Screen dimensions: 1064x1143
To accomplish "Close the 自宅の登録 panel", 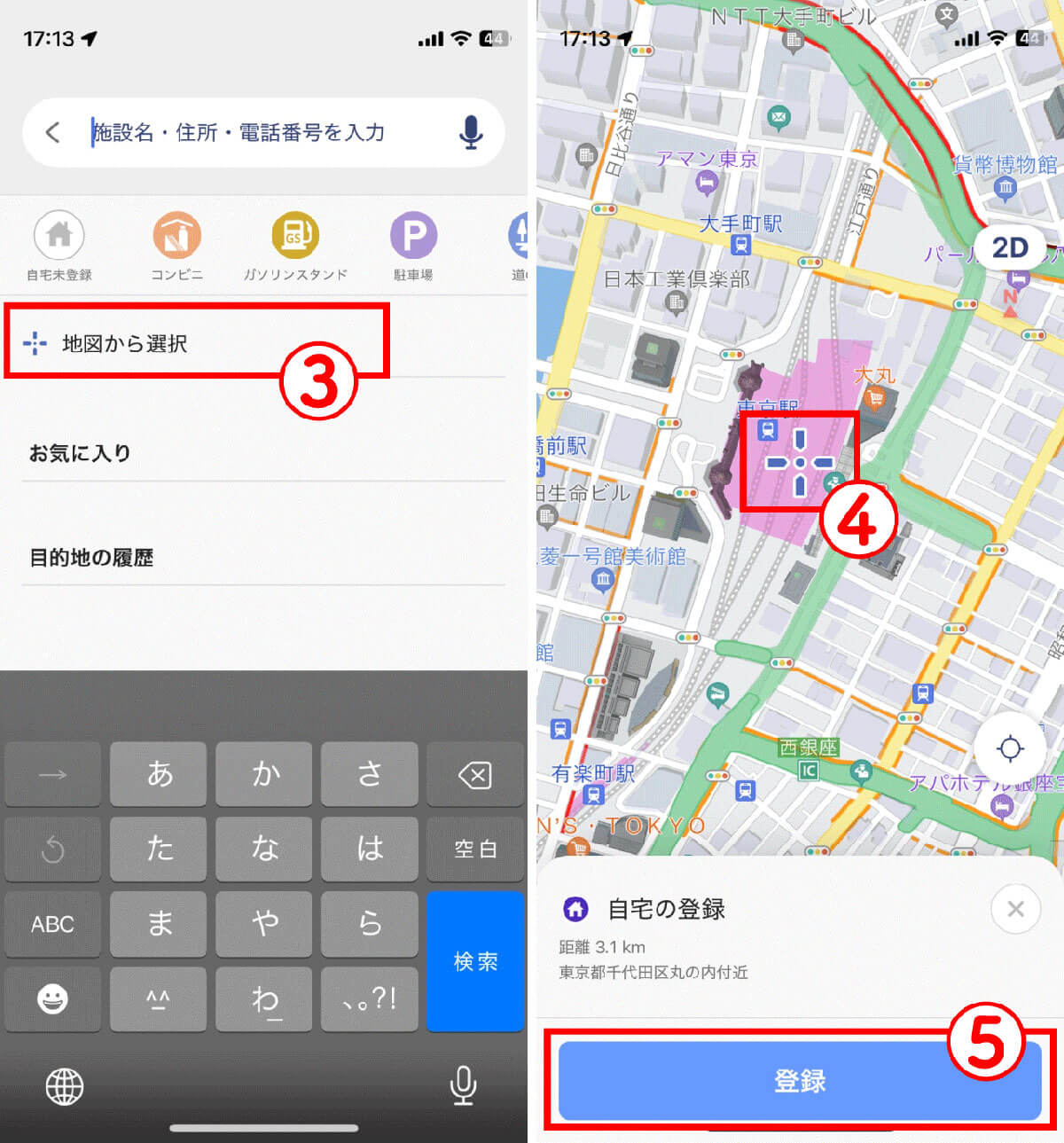I will pyautogui.click(x=1015, y=909).
